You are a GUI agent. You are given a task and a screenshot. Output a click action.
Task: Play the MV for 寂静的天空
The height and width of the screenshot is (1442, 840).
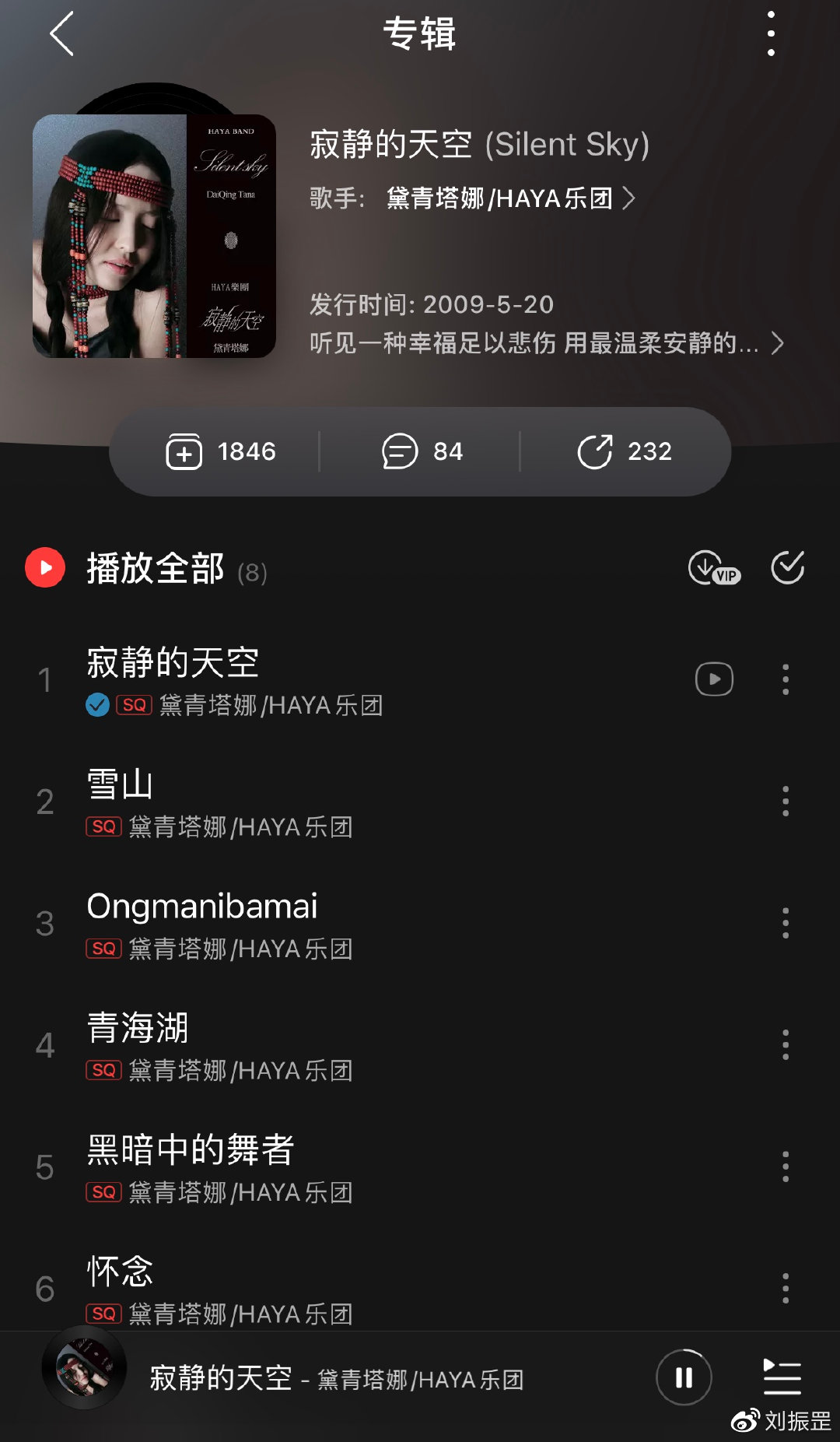tap(713, 679)
